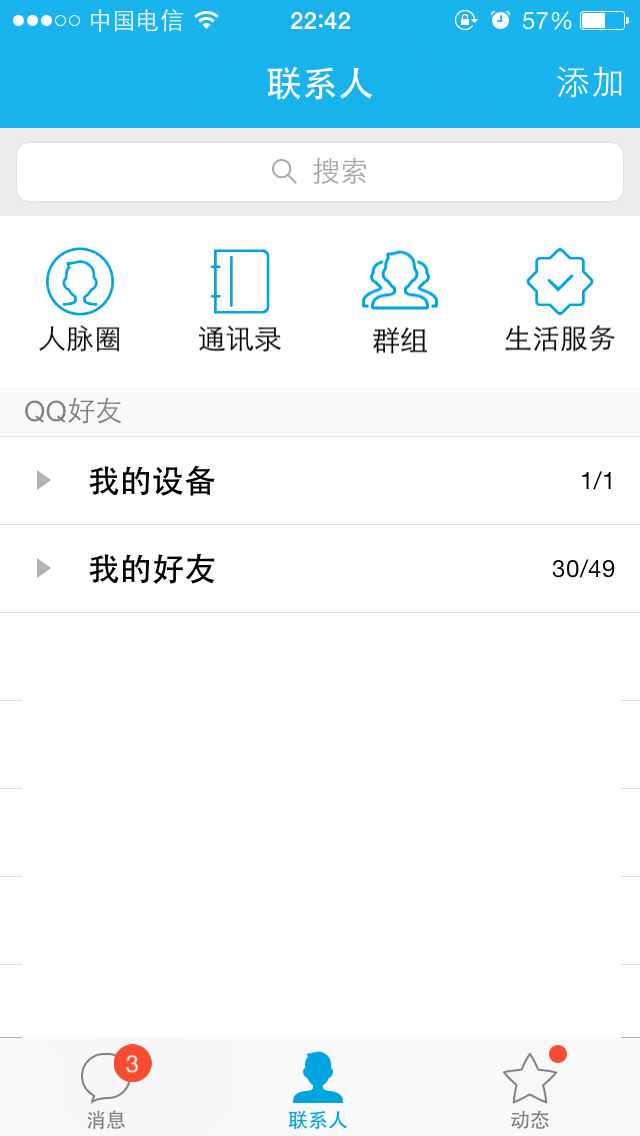The image size is (640, 1136).
Task: Open 人脉圈
Action: pyautogui.click(x=80, y=300)
